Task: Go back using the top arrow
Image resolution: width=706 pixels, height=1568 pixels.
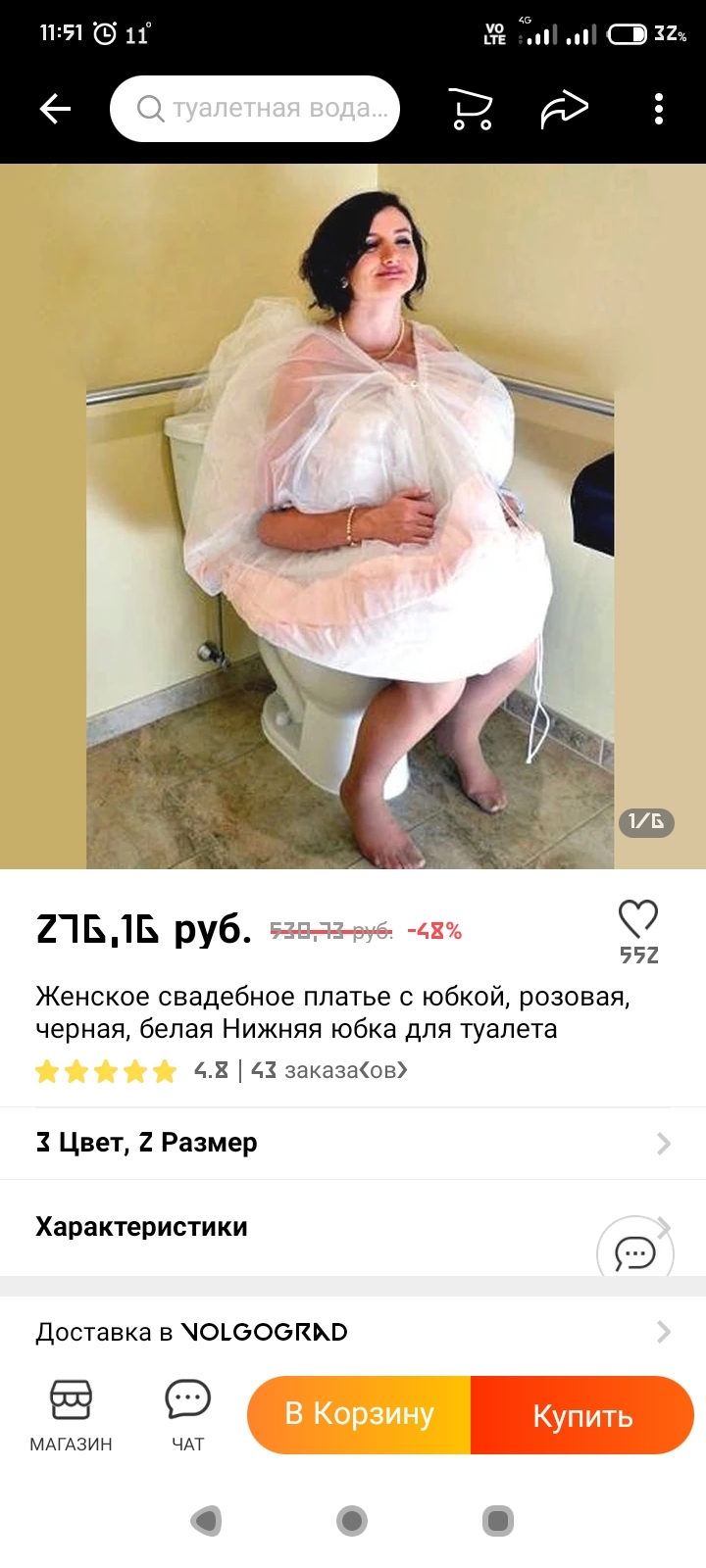Action: click(55, 109)
